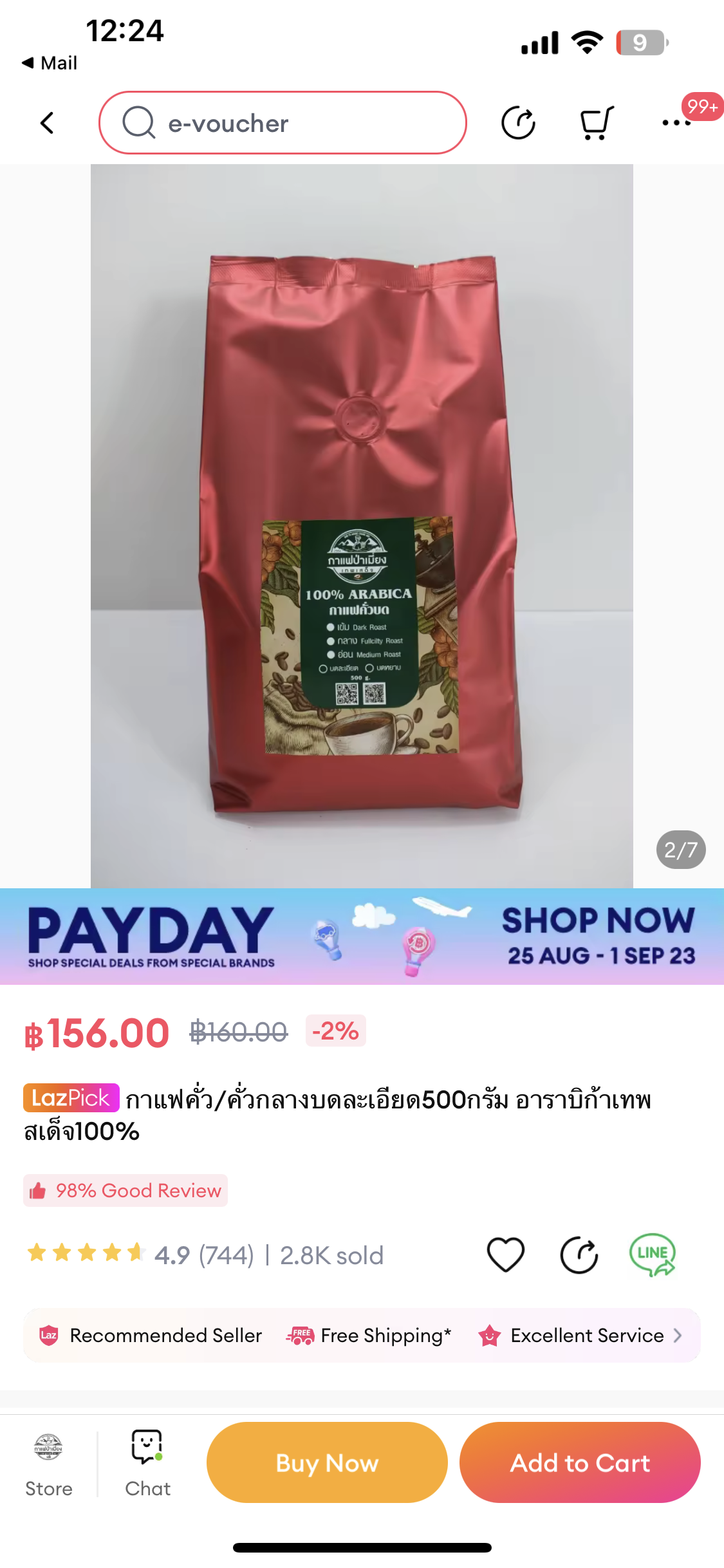
Task: Open the e-voucher search box
Action: (283, 123)
